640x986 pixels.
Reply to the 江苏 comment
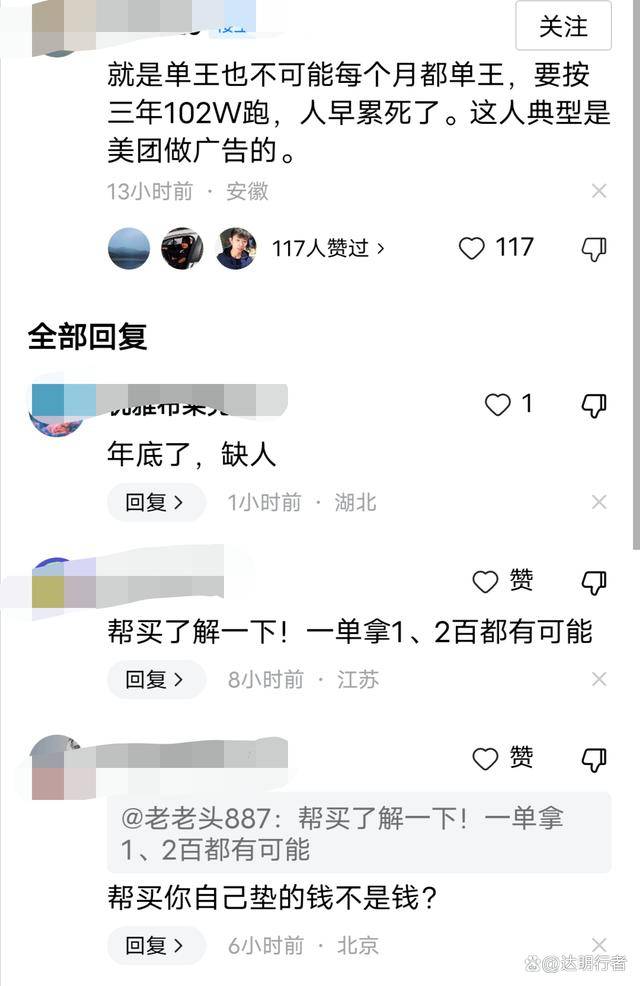155,679
